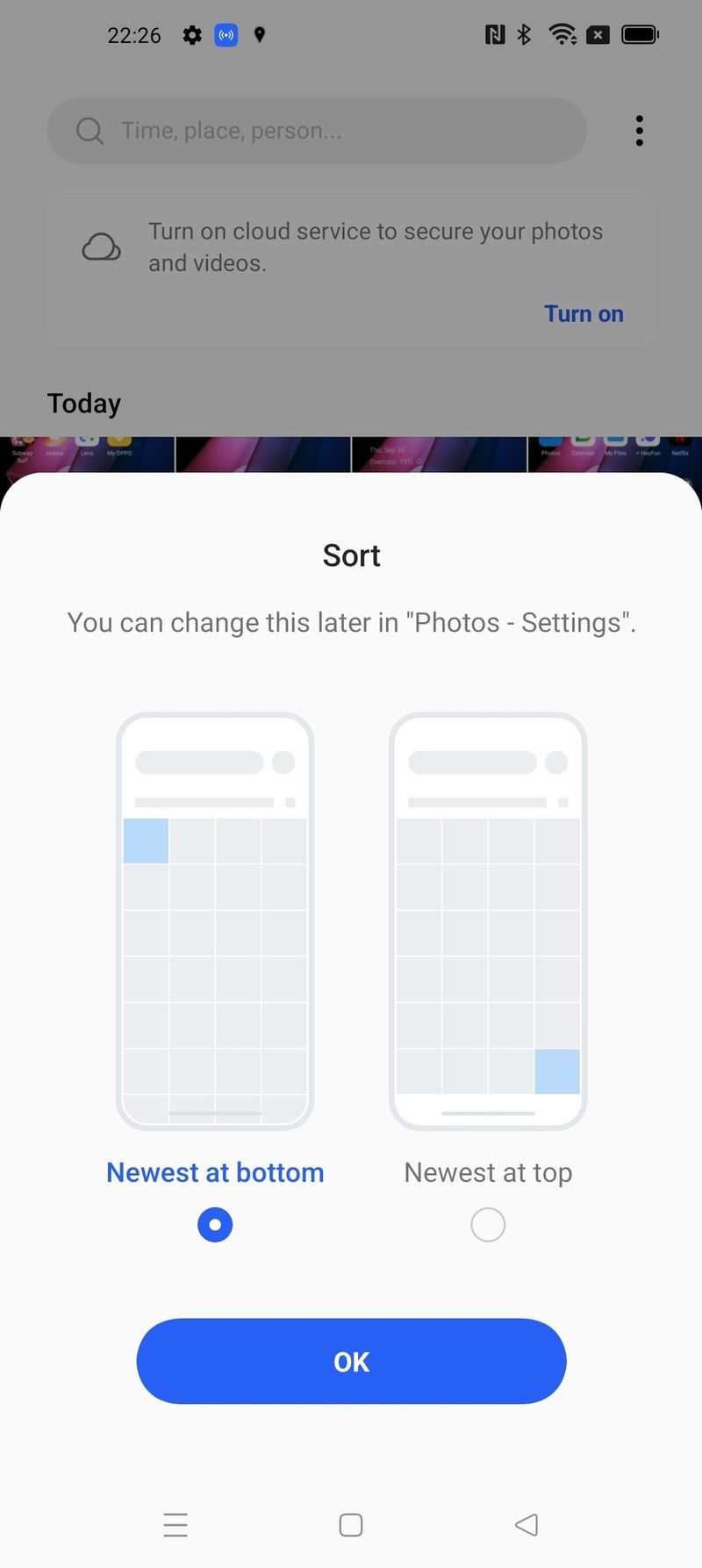The image size is (702, 1568).
Task: Confirm sort choice with OK
Action: click(x=351, y=1361)
